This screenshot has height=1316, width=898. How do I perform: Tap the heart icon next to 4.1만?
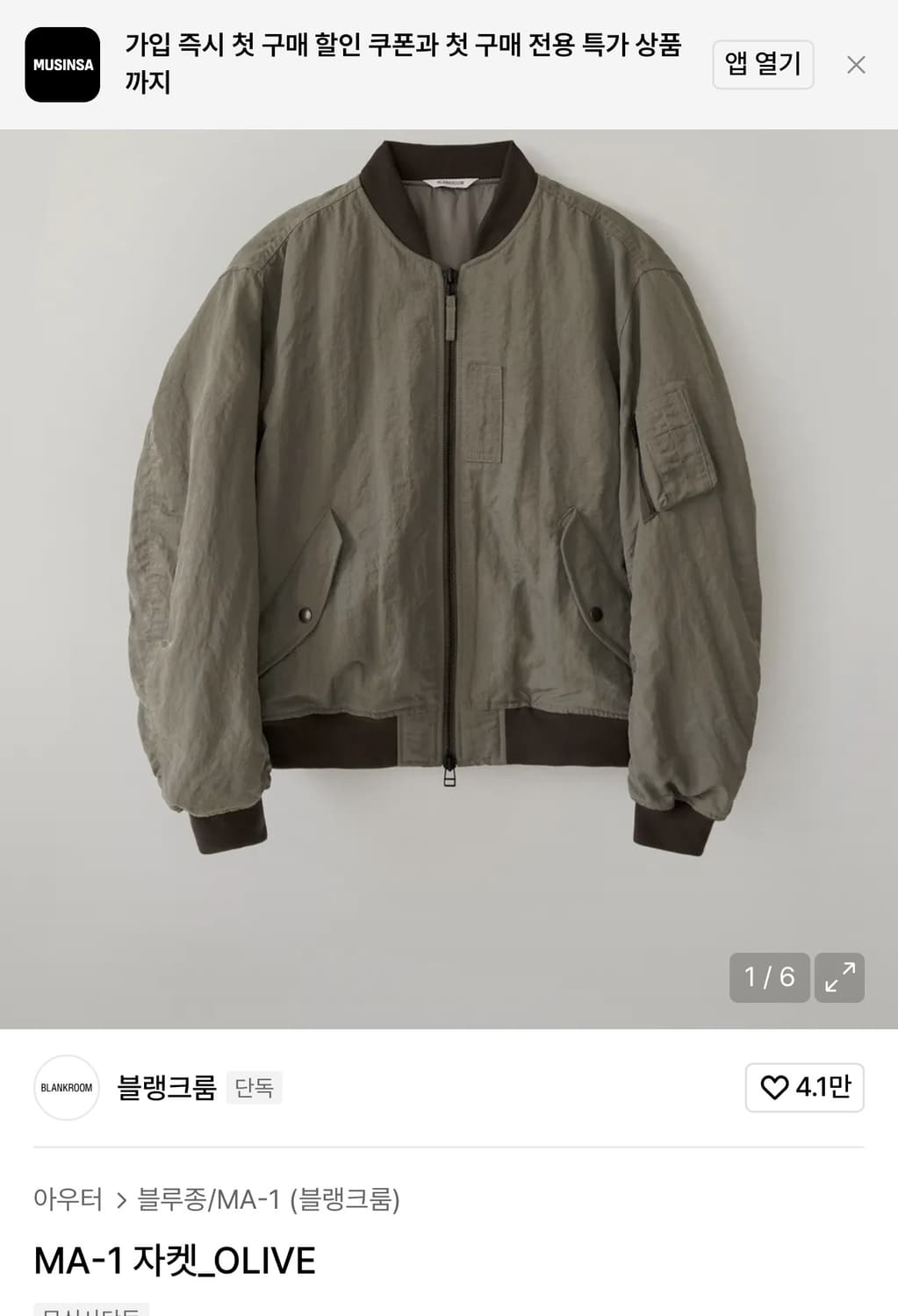(x=774, y=1088)
